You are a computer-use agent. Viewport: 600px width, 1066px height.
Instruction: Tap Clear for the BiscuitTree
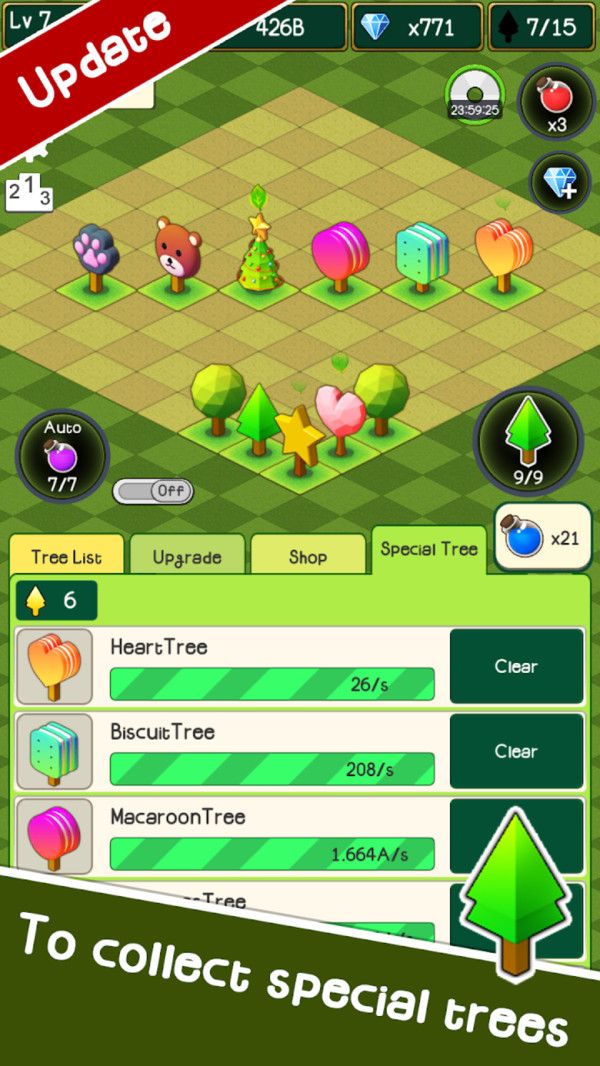(x=516, y=751)
